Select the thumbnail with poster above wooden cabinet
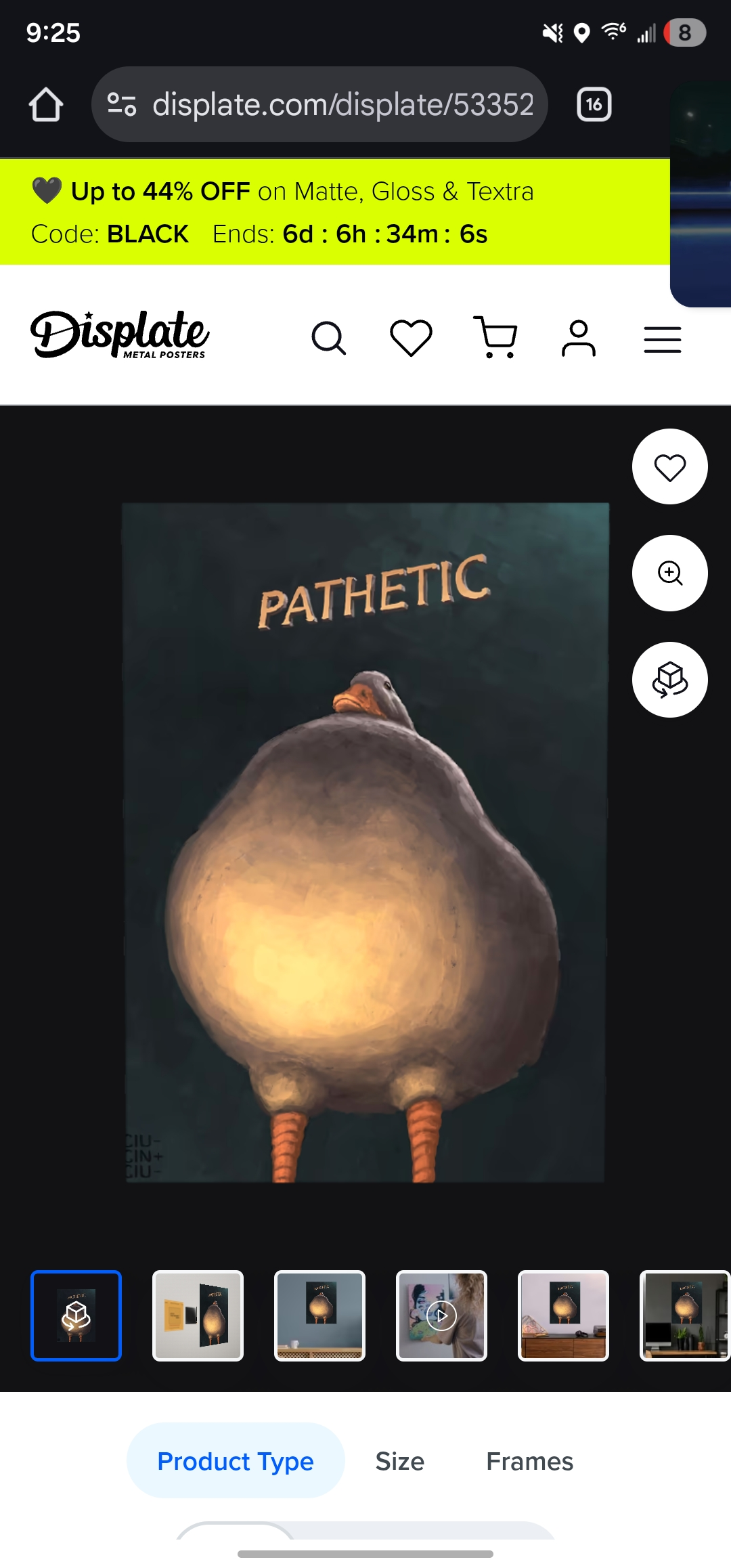 coord(563,1315)
